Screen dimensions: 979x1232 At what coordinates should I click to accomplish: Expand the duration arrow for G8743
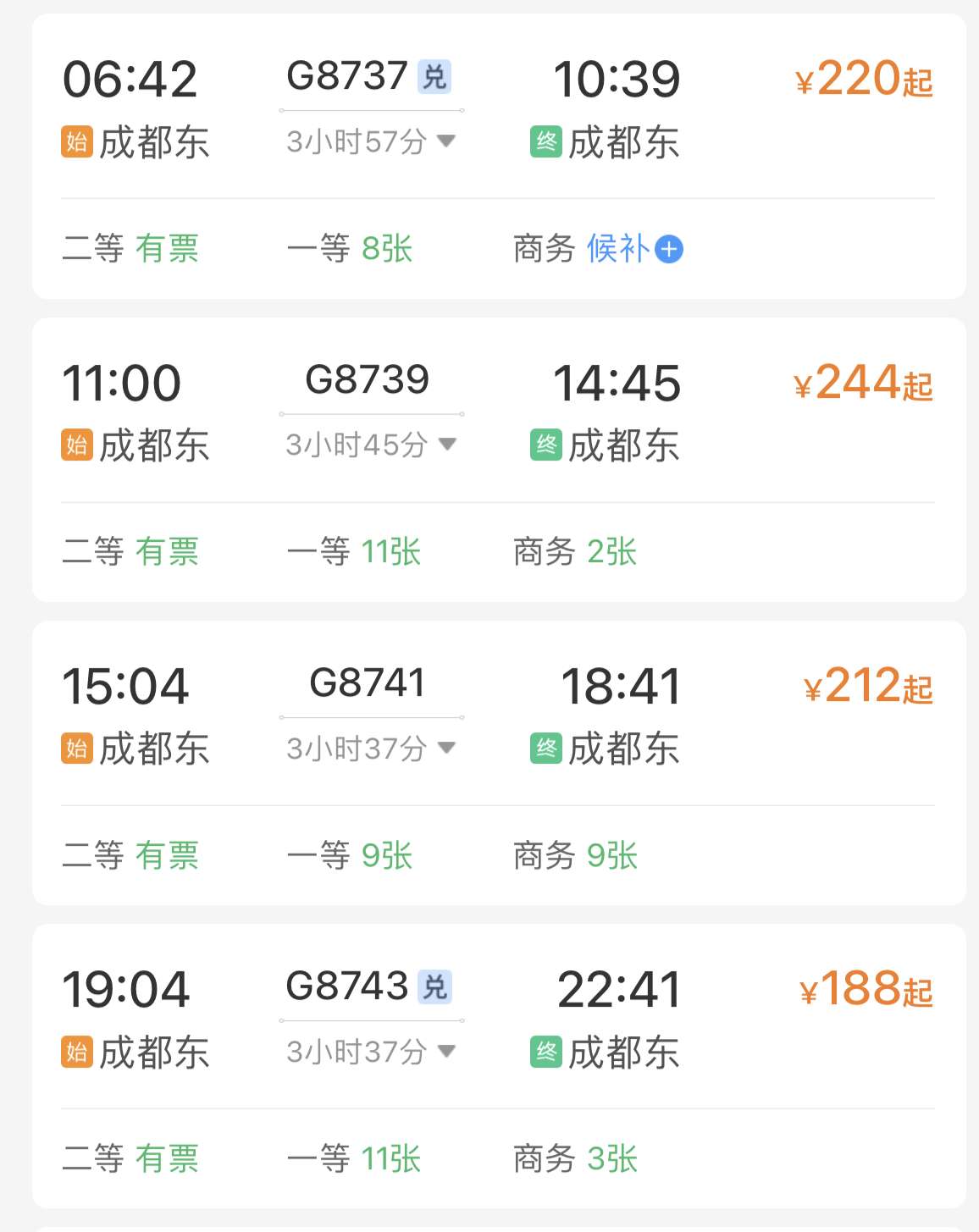(446, 1051)
